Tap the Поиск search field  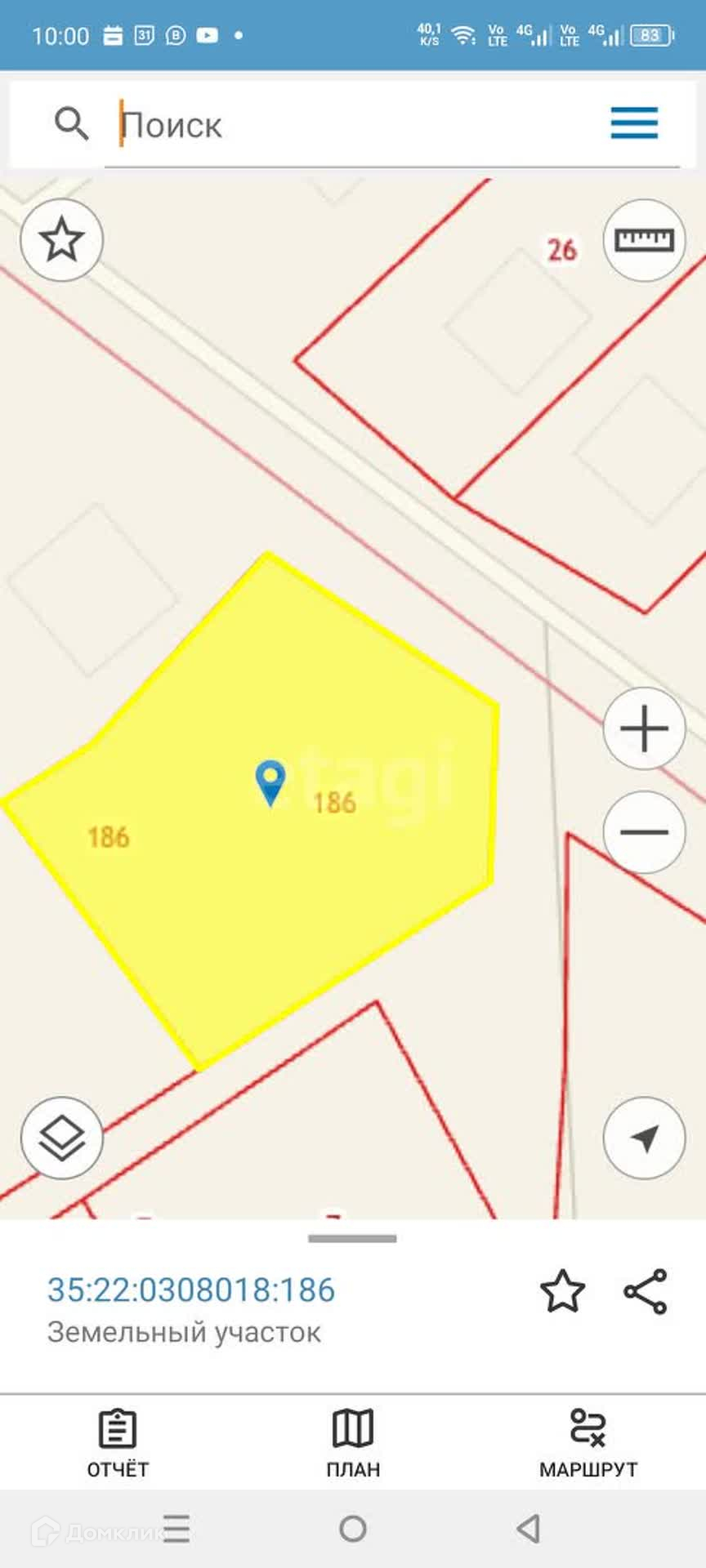(x=351, y=125)
